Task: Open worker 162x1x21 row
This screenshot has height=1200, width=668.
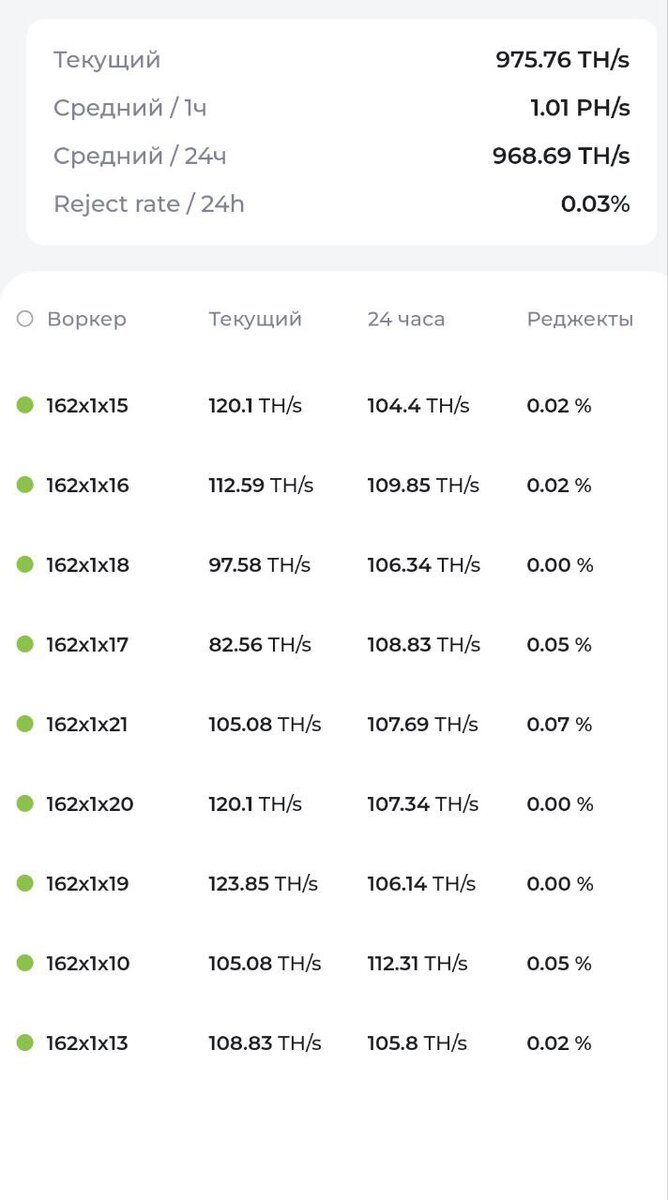Action: (334, 724)
